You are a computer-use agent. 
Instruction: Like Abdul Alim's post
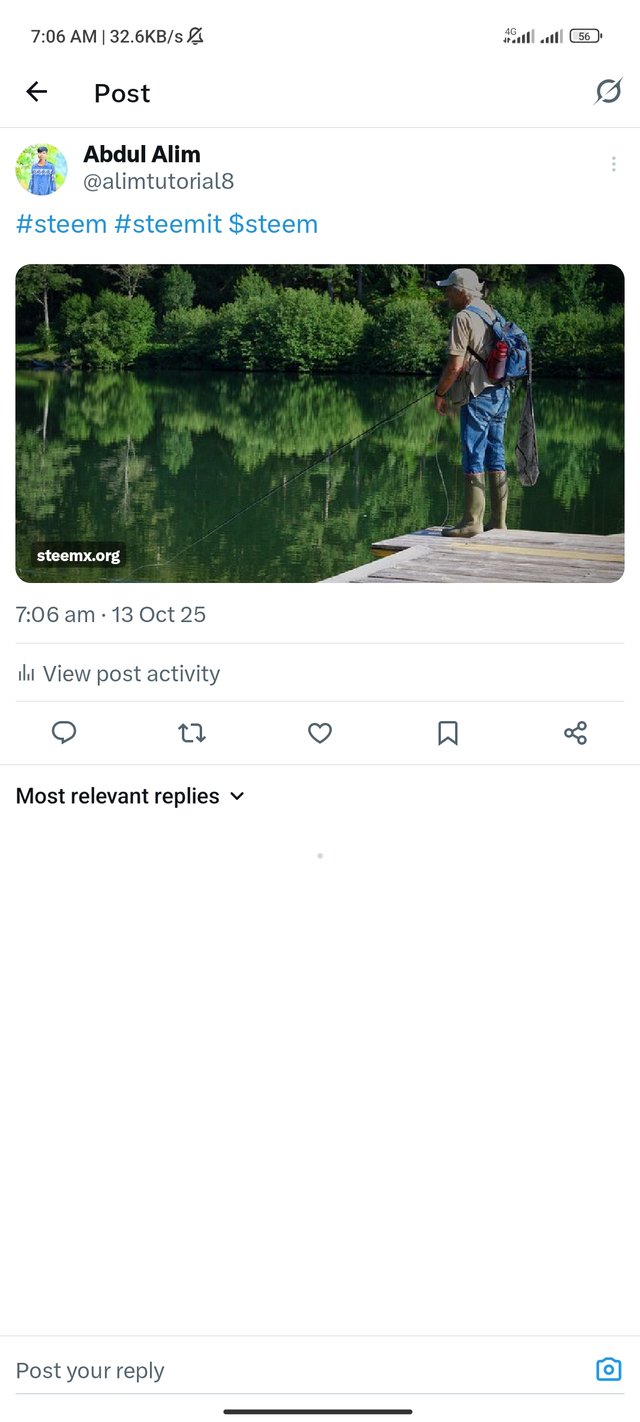point(320,733)
